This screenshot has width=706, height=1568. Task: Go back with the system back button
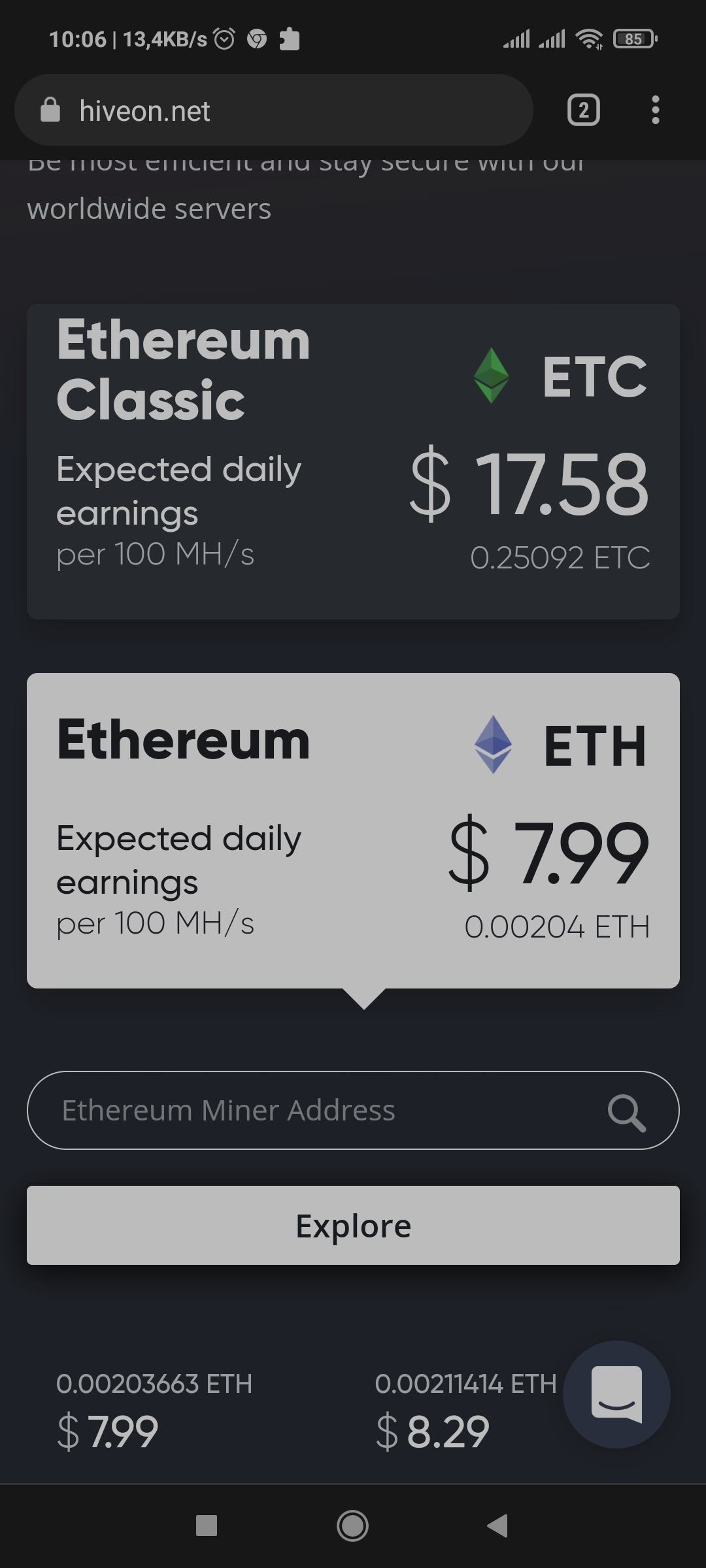point(497,1526)
